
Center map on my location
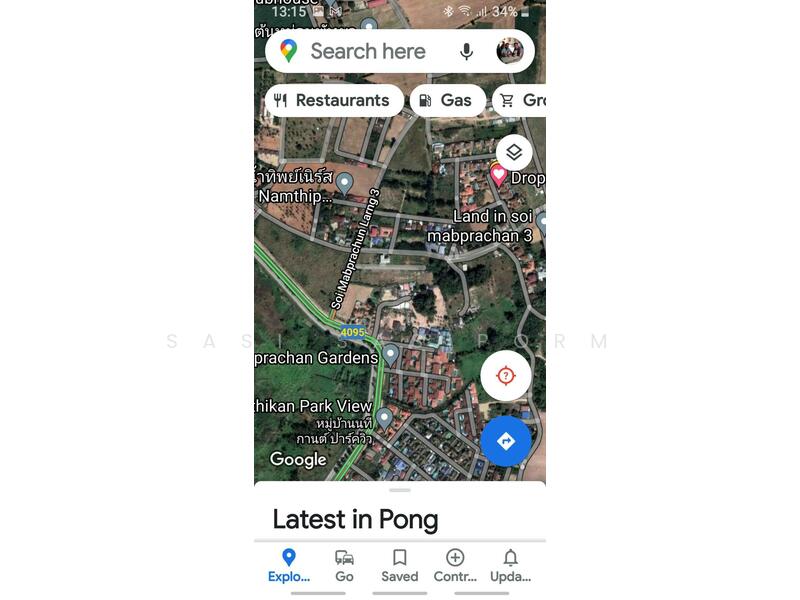coord(506,376)
